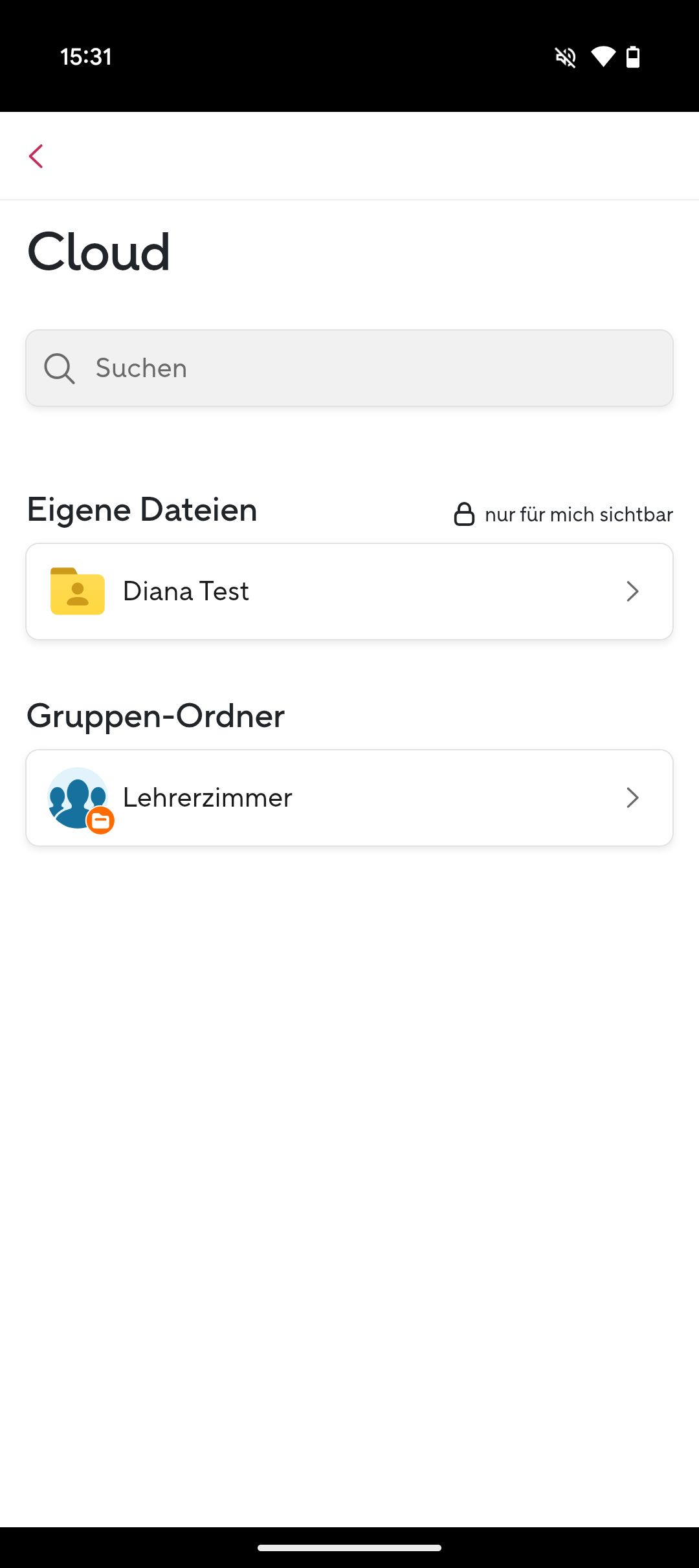The image size is (699, 1568).
Task: Open the Diana Test folder
Action: 349,591
